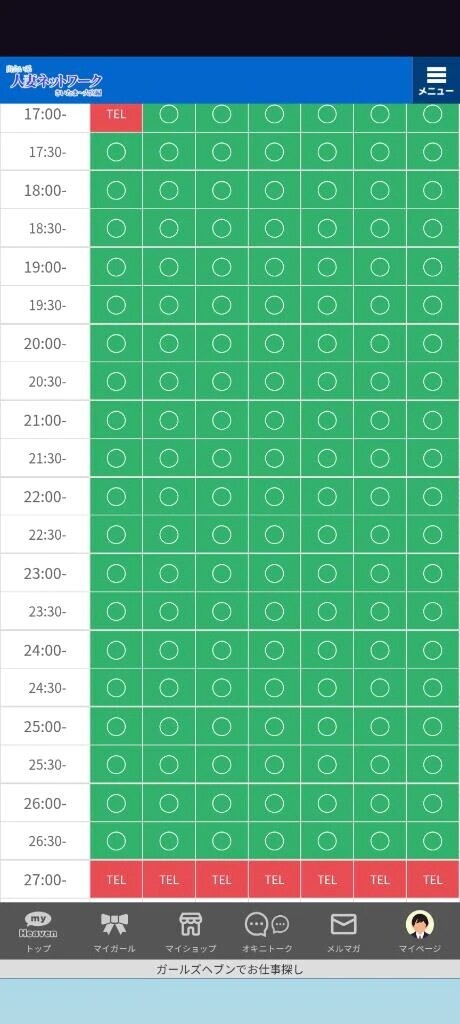
Task: Tap the TEL slot in the 17:00 row
Action: pos(116,117)
